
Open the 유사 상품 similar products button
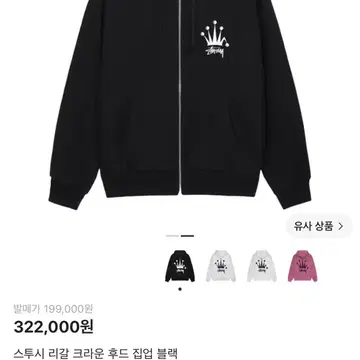(x=319, y=226)
